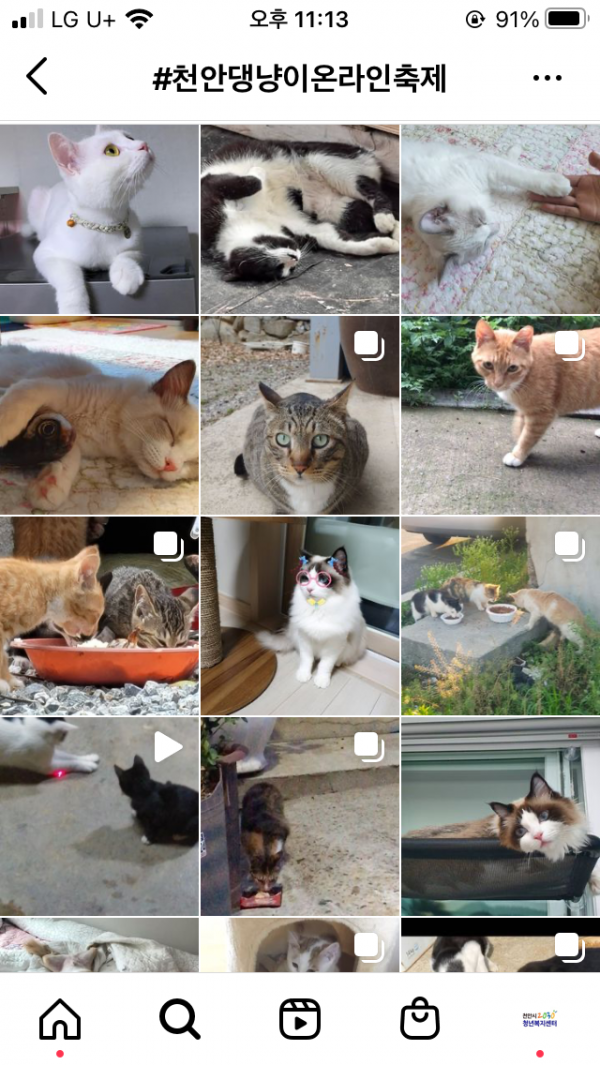Viewport: 600px width, 1065px height.
Task: Open the Home tab
Action: click(x=59, y=1019)
